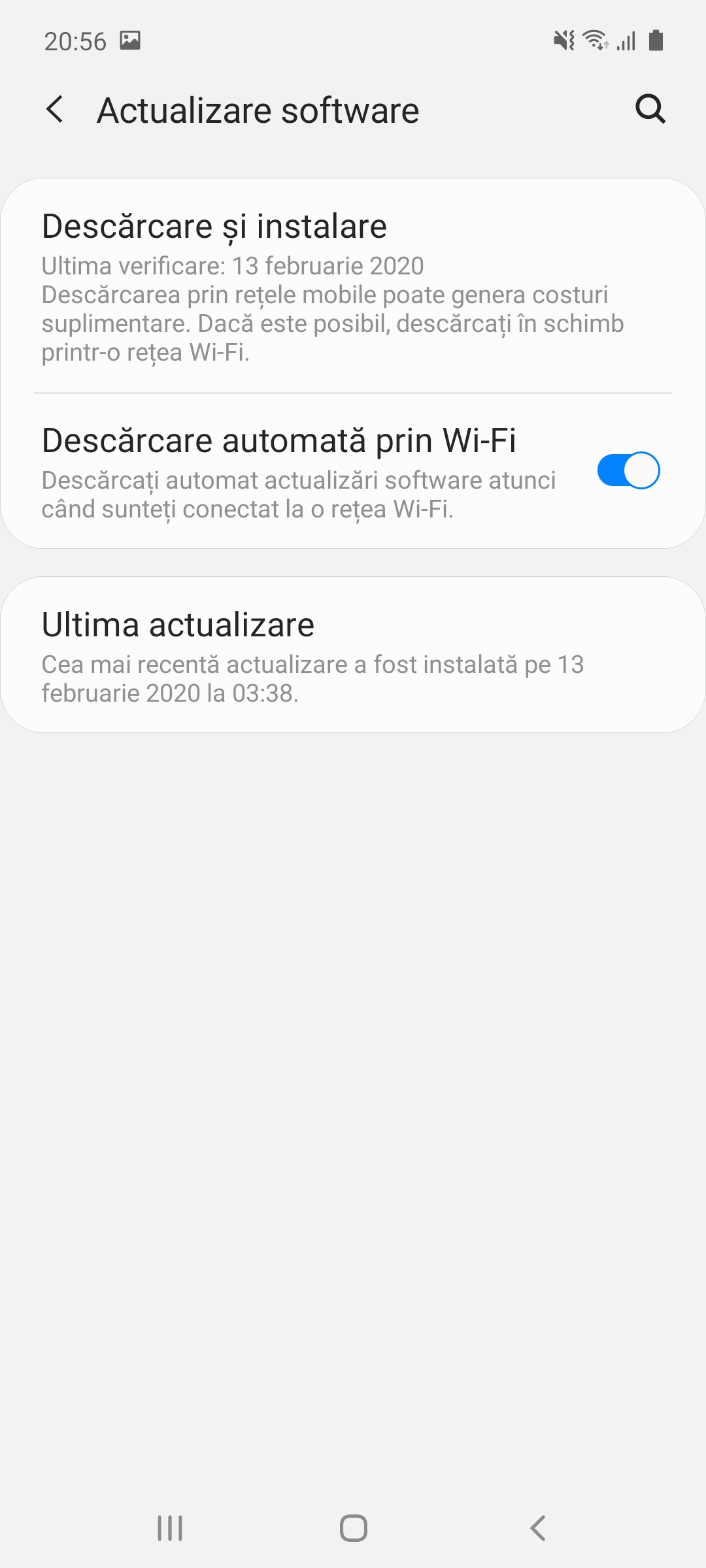Open Descărcare și instalare
The width and height of the screenshot is (706, 1568).
pos(353,286)
